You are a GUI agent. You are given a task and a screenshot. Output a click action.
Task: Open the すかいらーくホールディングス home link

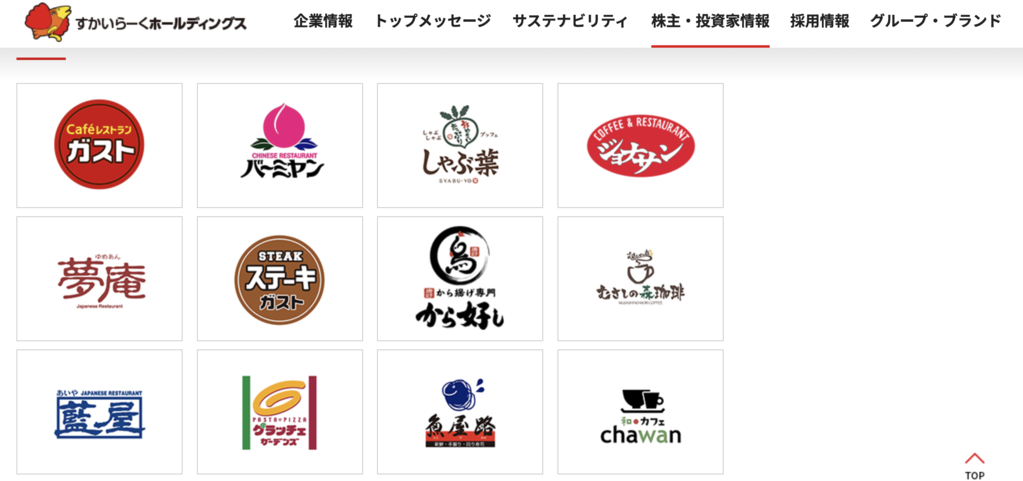click(x=135, y=22)
